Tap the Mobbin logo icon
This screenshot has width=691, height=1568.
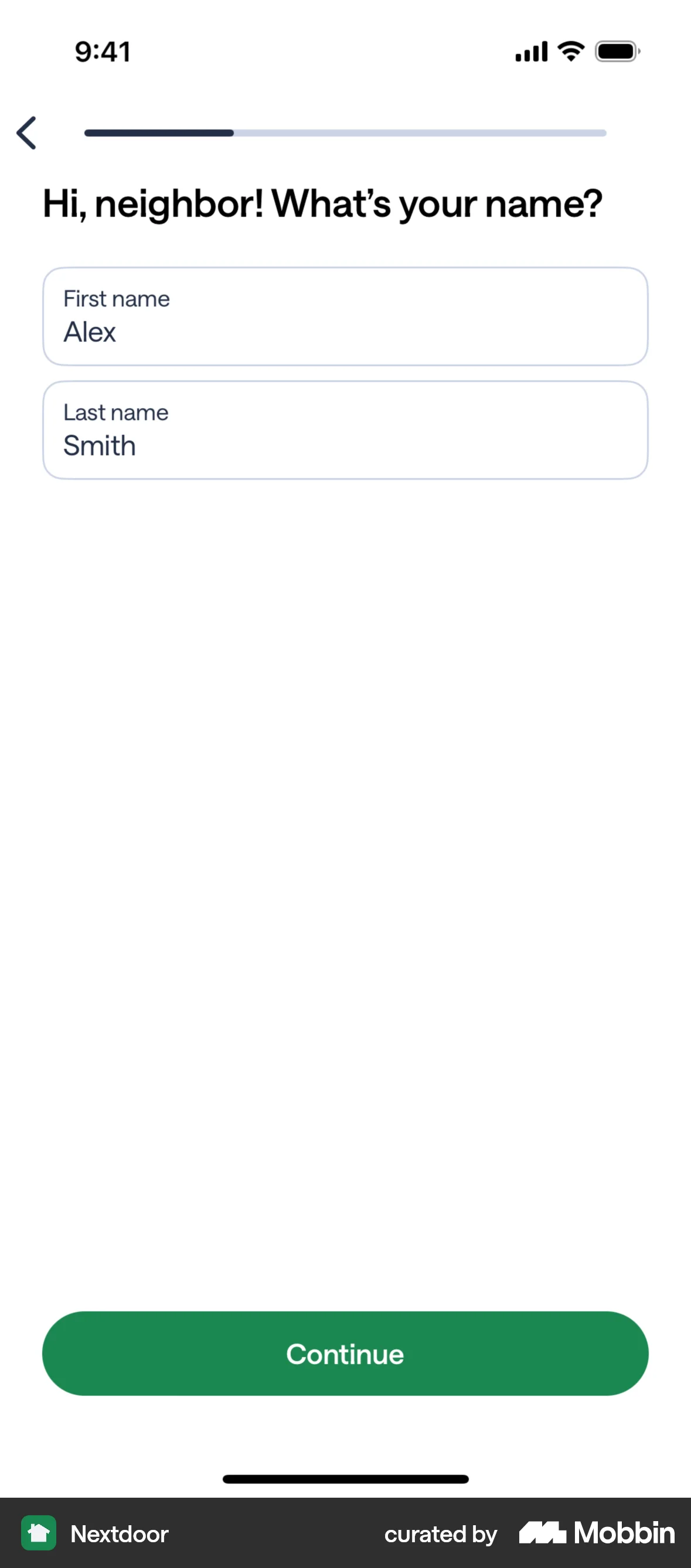pos(542,1534)
